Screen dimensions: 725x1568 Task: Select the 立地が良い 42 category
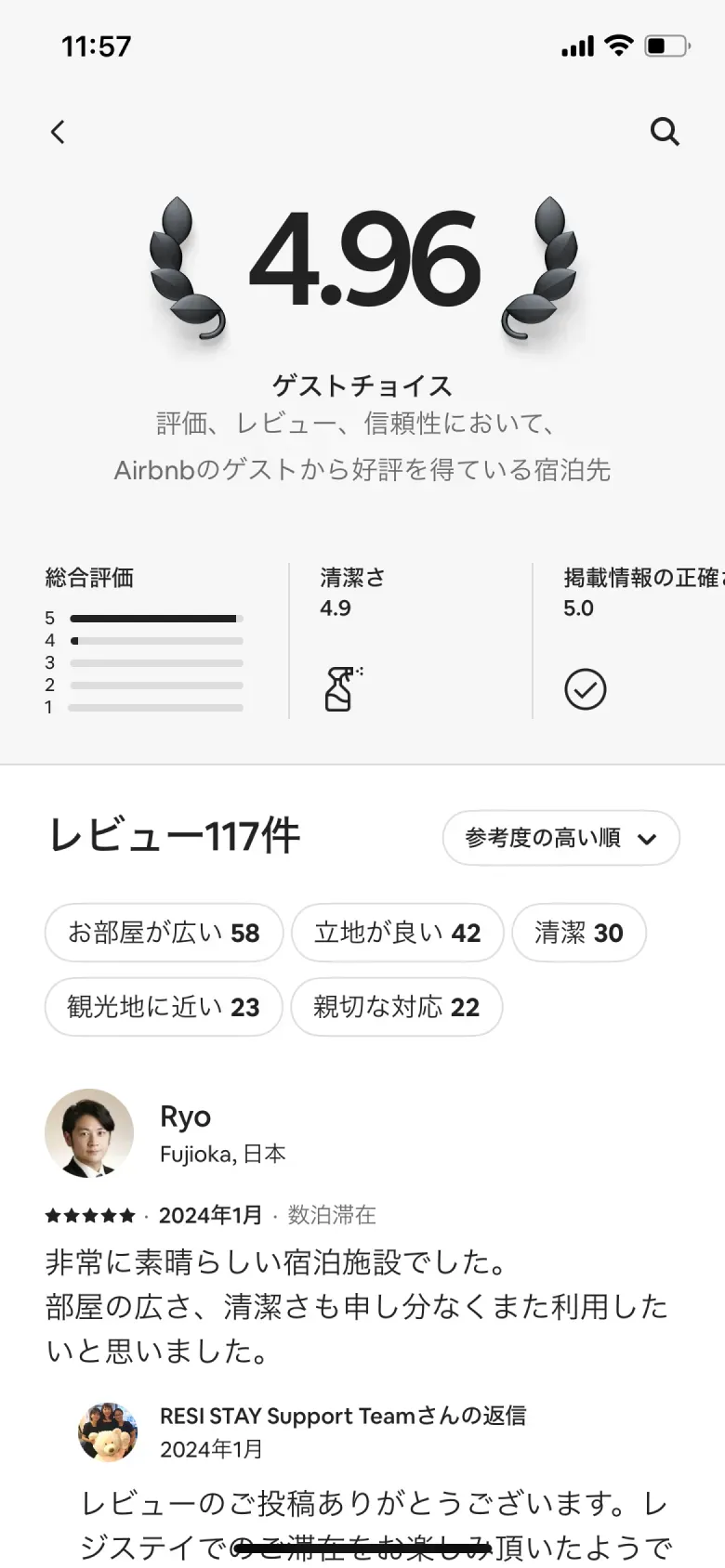(397, 933)
